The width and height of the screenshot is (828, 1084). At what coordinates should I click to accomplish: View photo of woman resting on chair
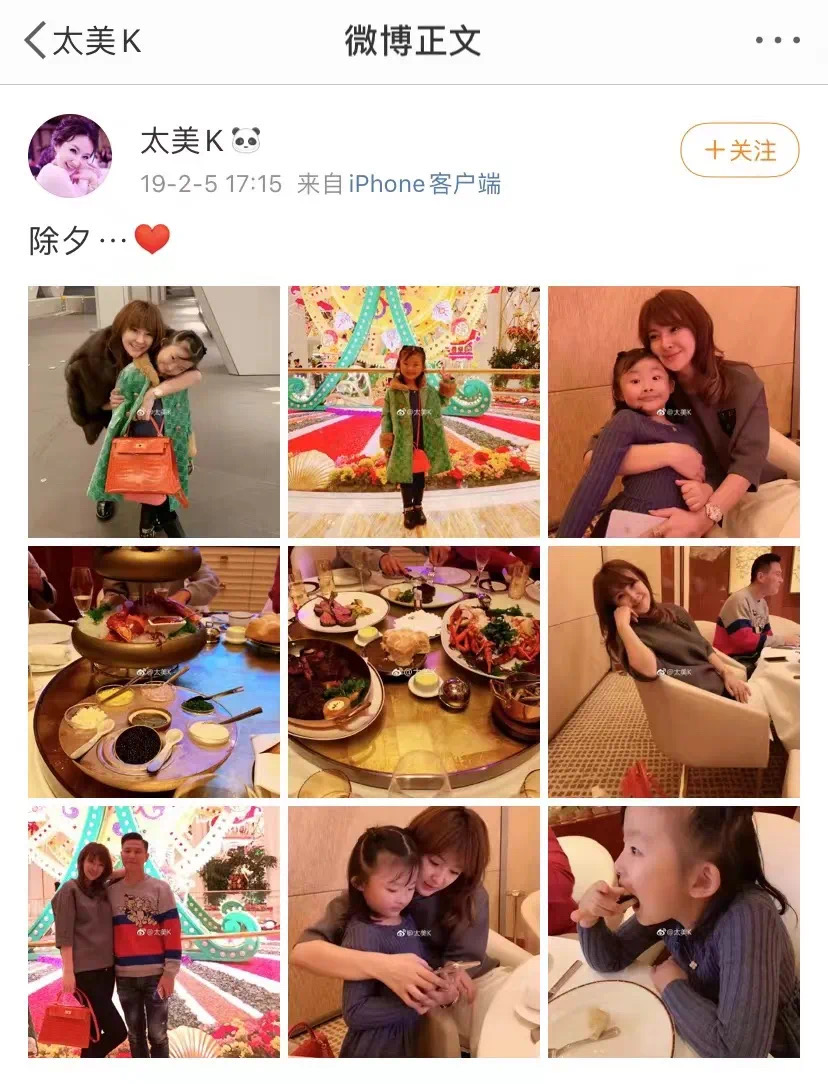[673, 672]
